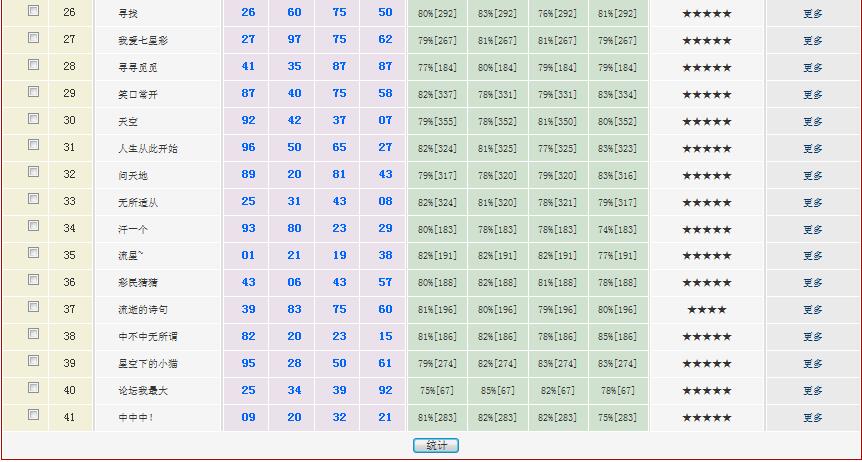Tap 更多 on row 41
Image resolution: width=862 pixels, height=462 pixels.
pos(813,418)
